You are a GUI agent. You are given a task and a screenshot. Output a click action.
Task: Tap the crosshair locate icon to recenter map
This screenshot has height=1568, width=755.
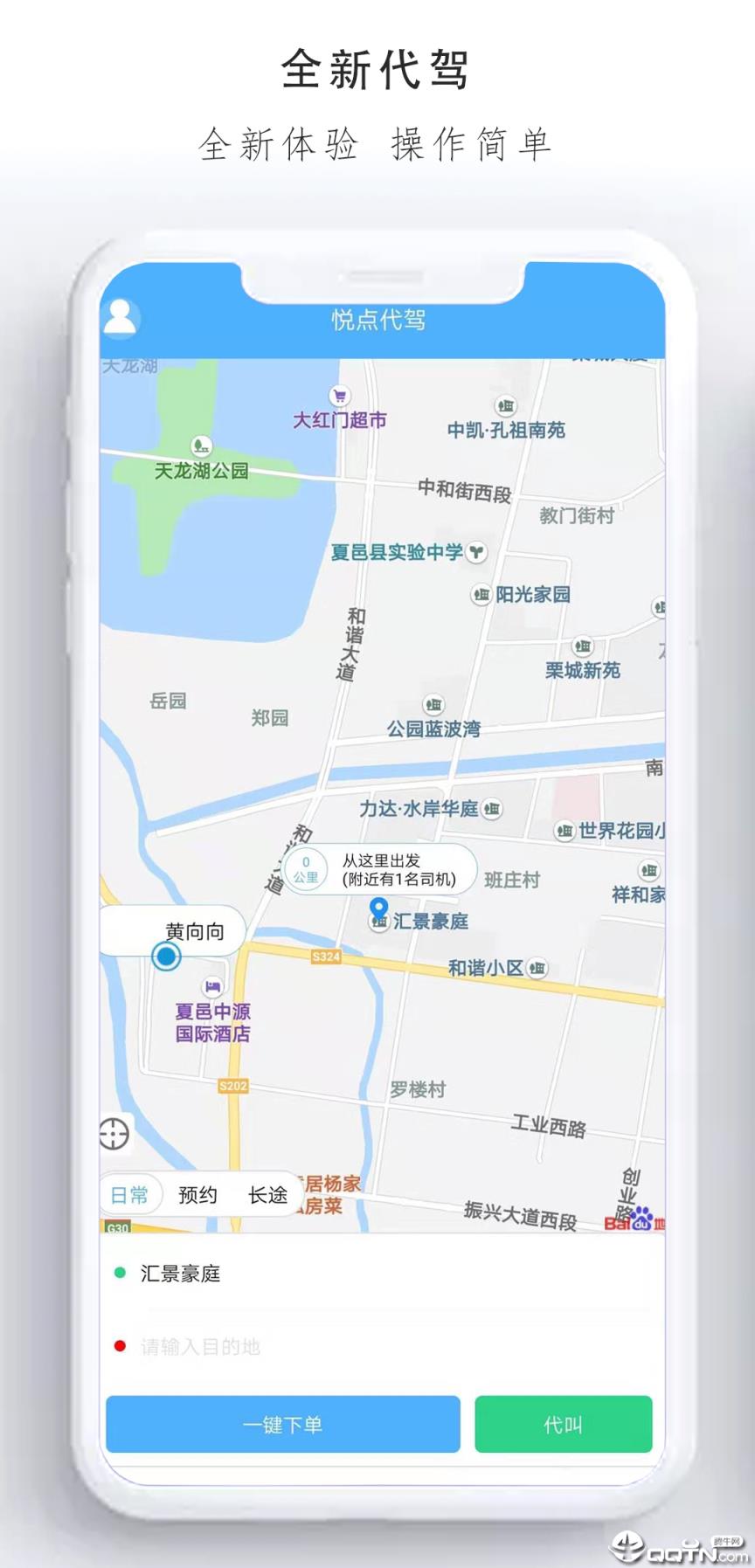(x=114, y=1133)
